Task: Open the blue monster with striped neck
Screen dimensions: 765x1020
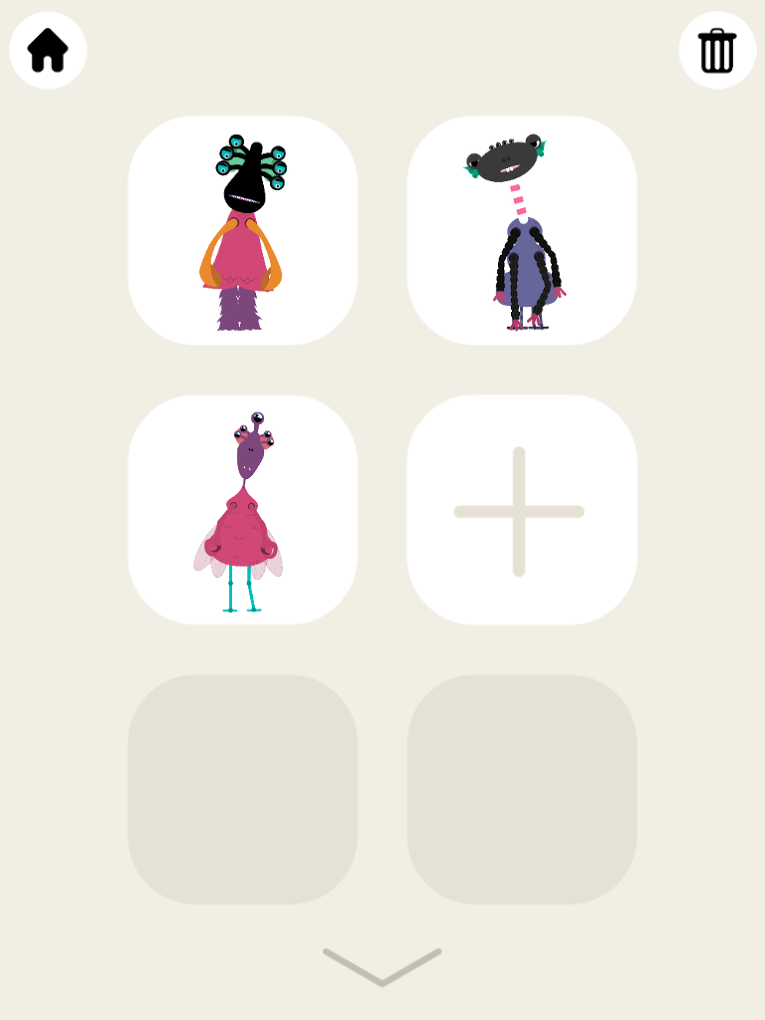Action: pos(522,231)
